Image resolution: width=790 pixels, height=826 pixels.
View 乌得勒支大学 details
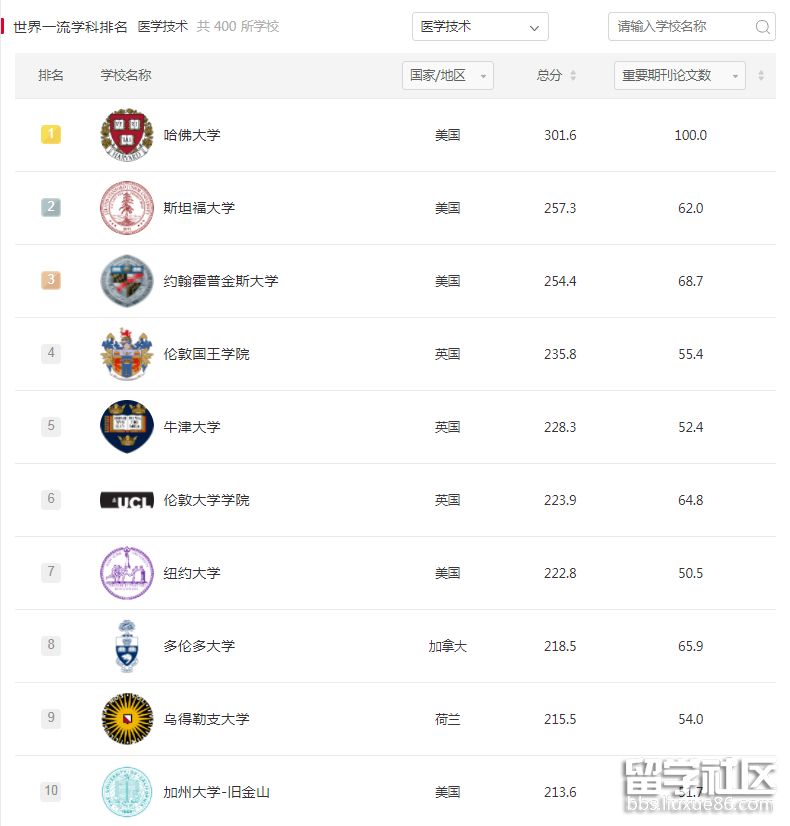coord(206,719)
